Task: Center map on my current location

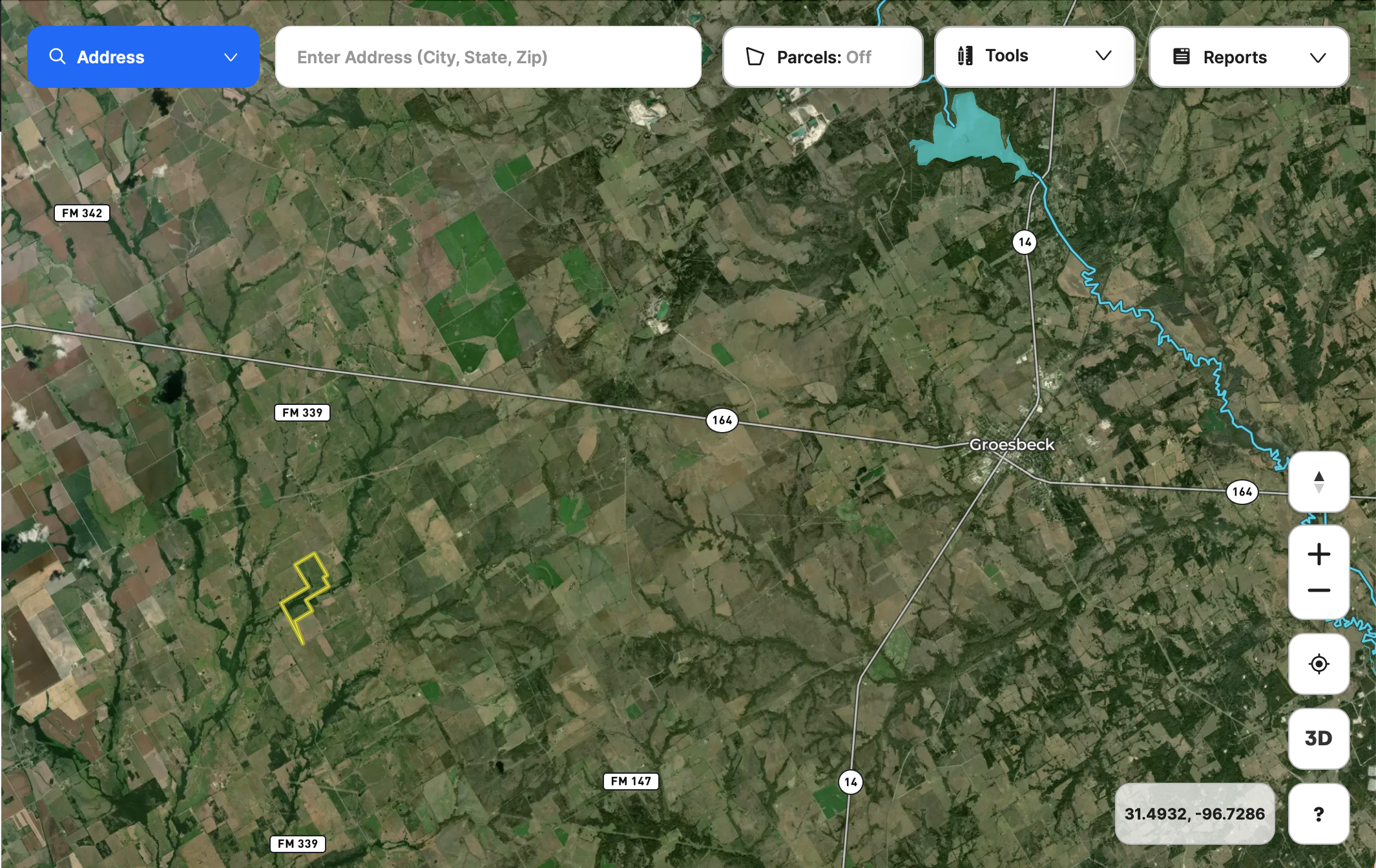Action: pyautogui.click(x=1319, y=664)
